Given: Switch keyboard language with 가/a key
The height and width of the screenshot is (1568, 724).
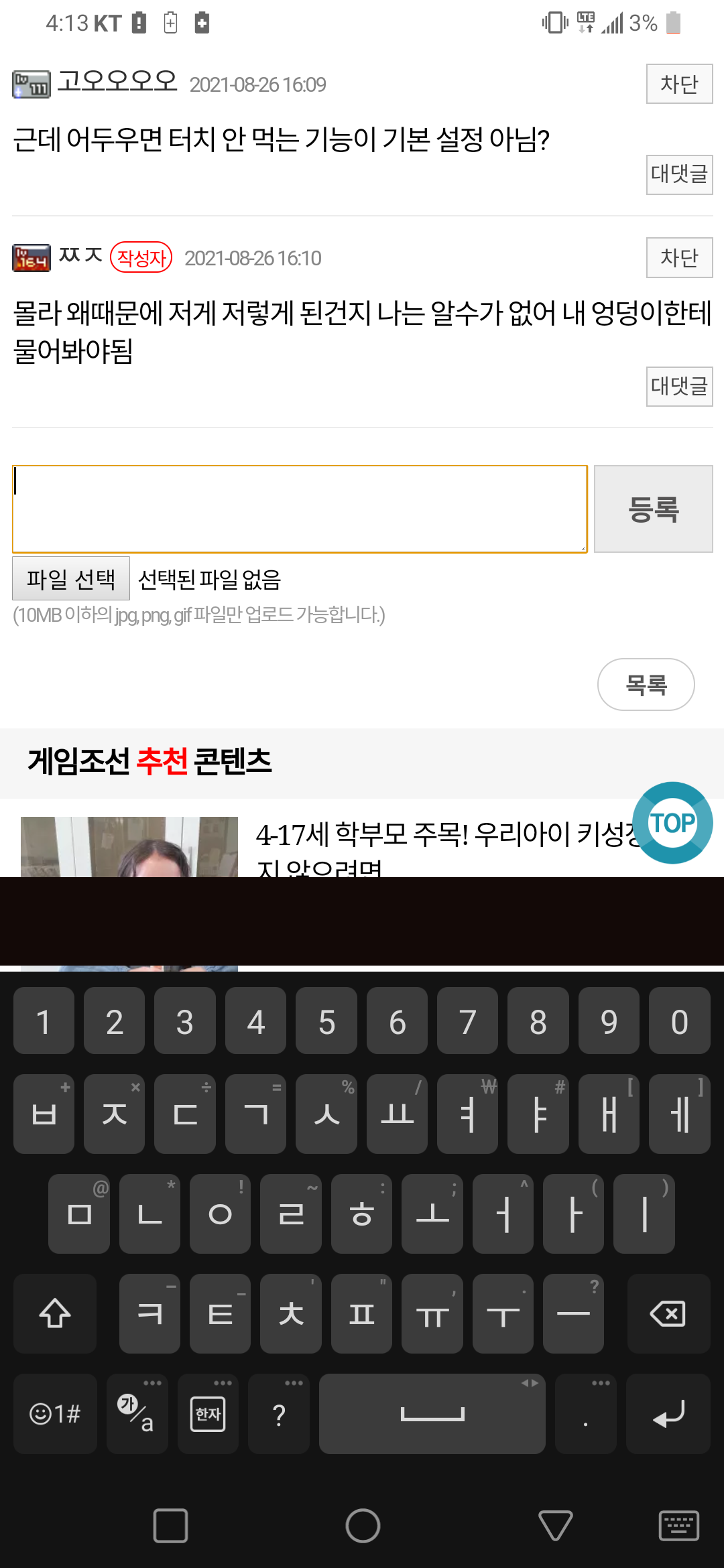Looking at the screenshot, I should tap(137, 1414).
